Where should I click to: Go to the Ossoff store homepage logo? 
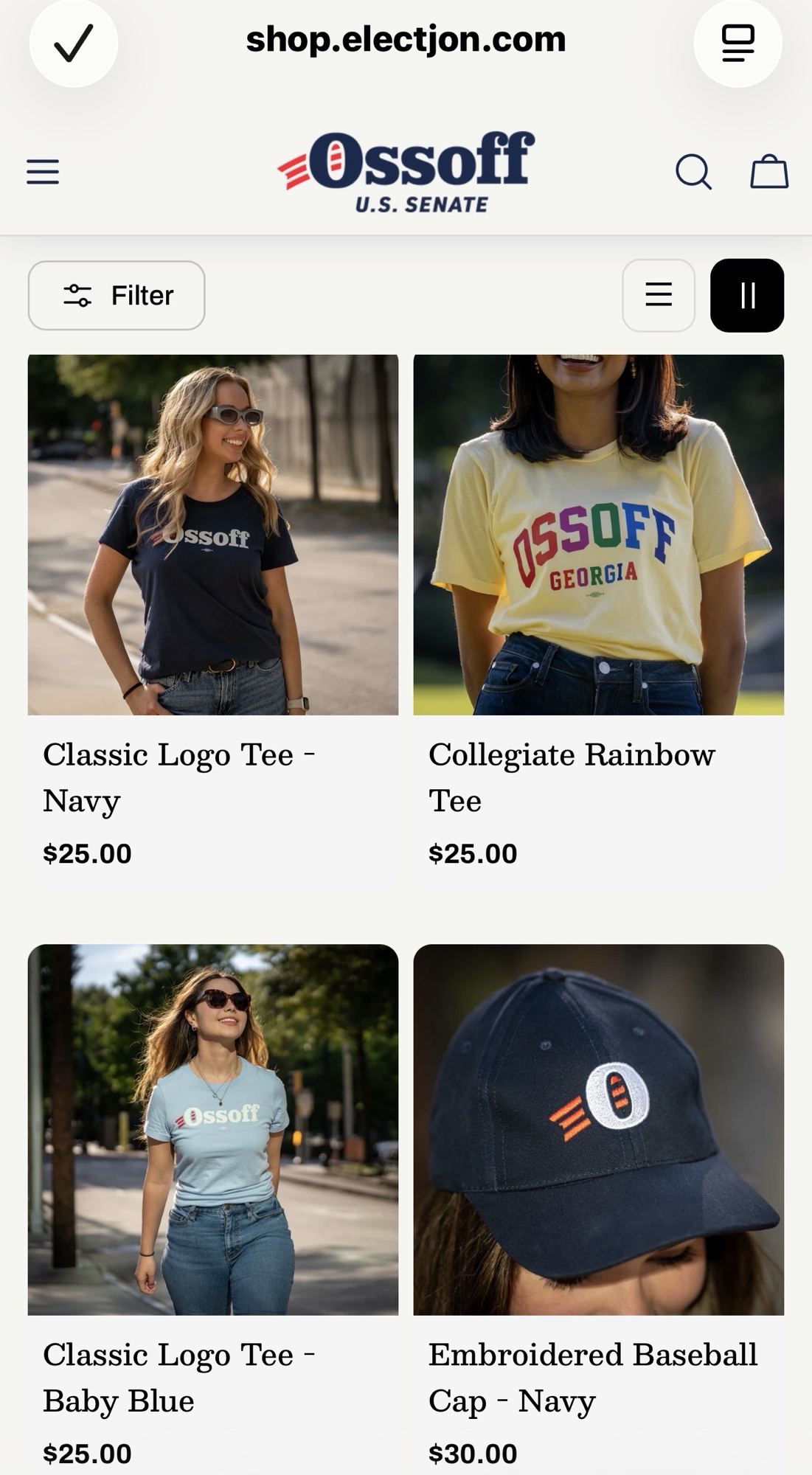click(x=406, y=172)
